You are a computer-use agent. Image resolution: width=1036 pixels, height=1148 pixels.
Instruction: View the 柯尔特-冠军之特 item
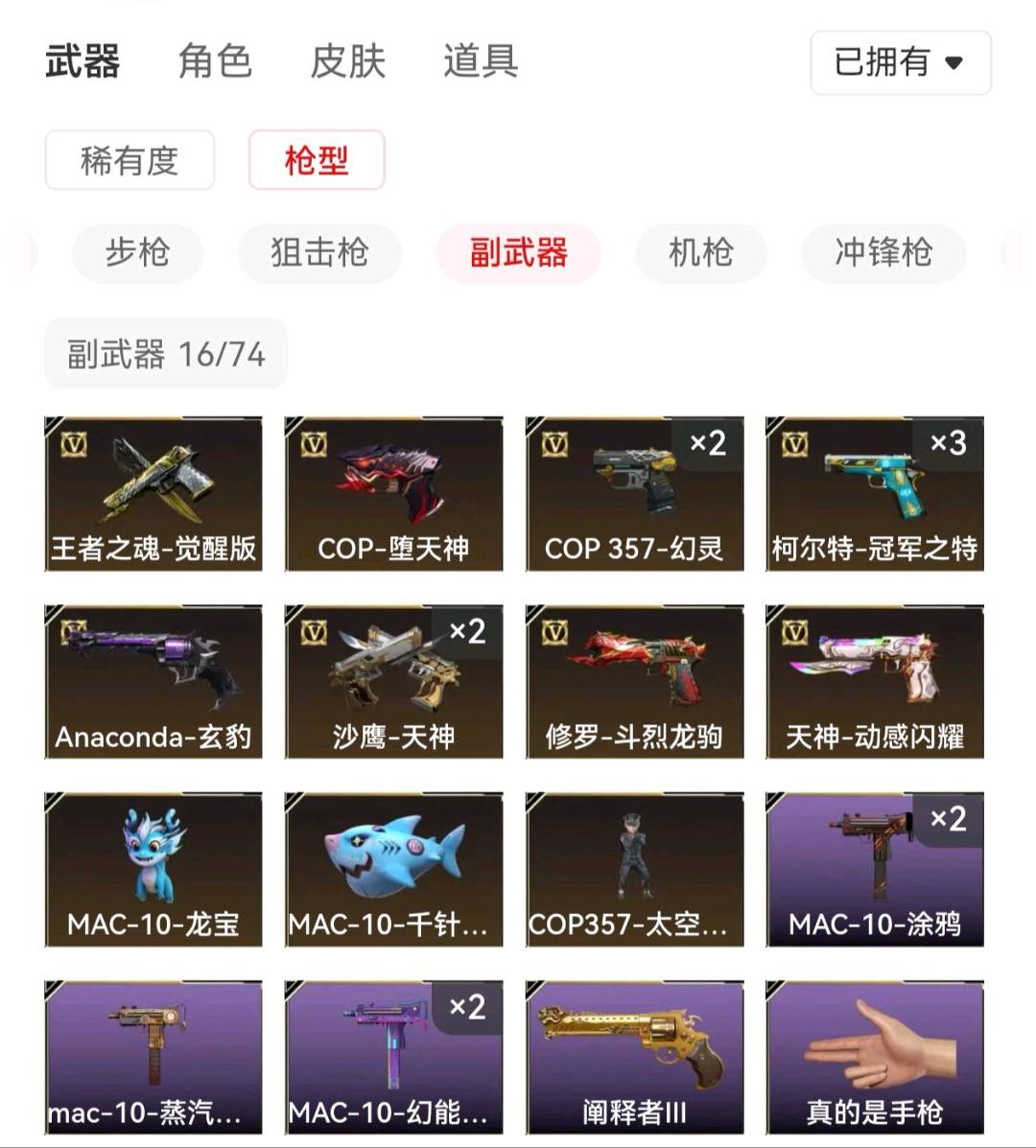point(875,494)
